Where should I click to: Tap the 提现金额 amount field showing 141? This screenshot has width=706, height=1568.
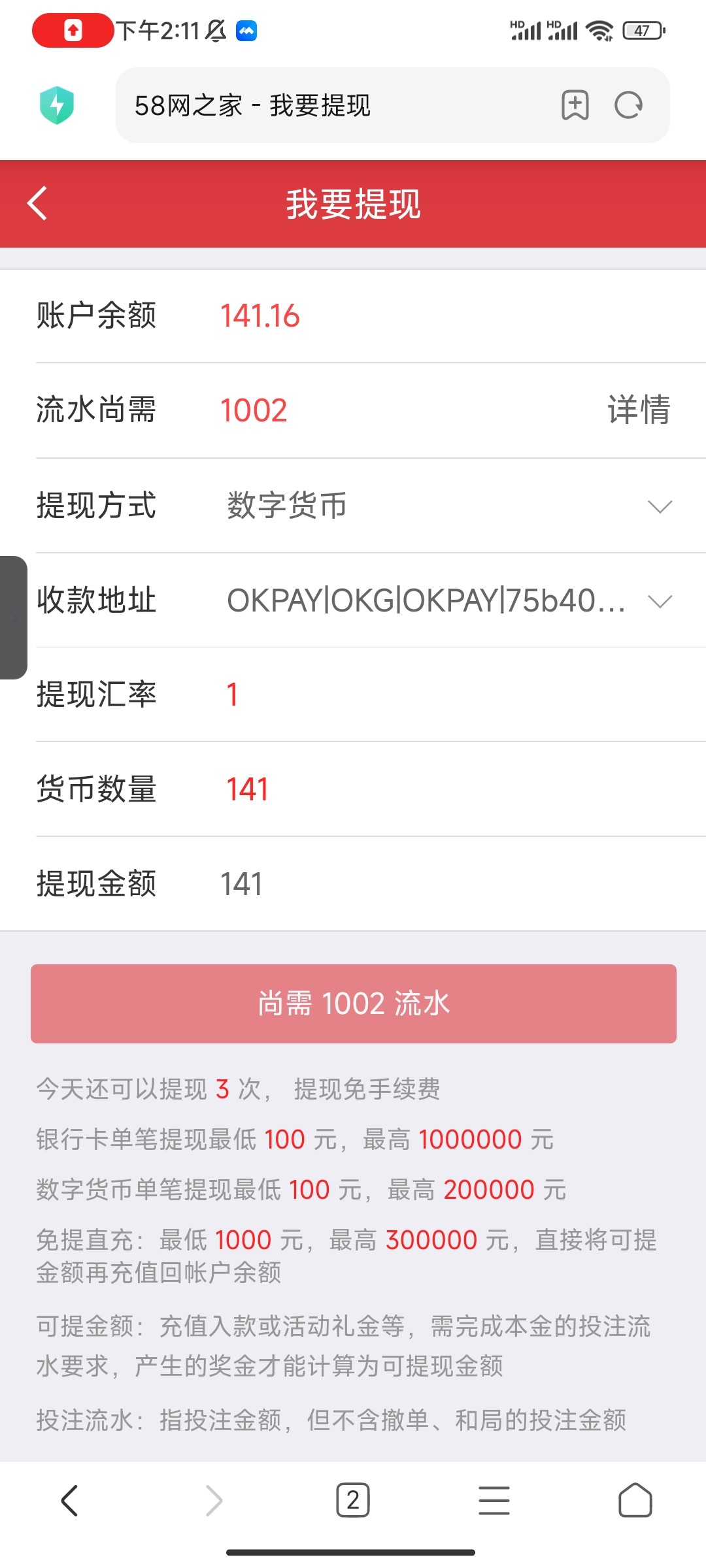[x=242, y=883]
